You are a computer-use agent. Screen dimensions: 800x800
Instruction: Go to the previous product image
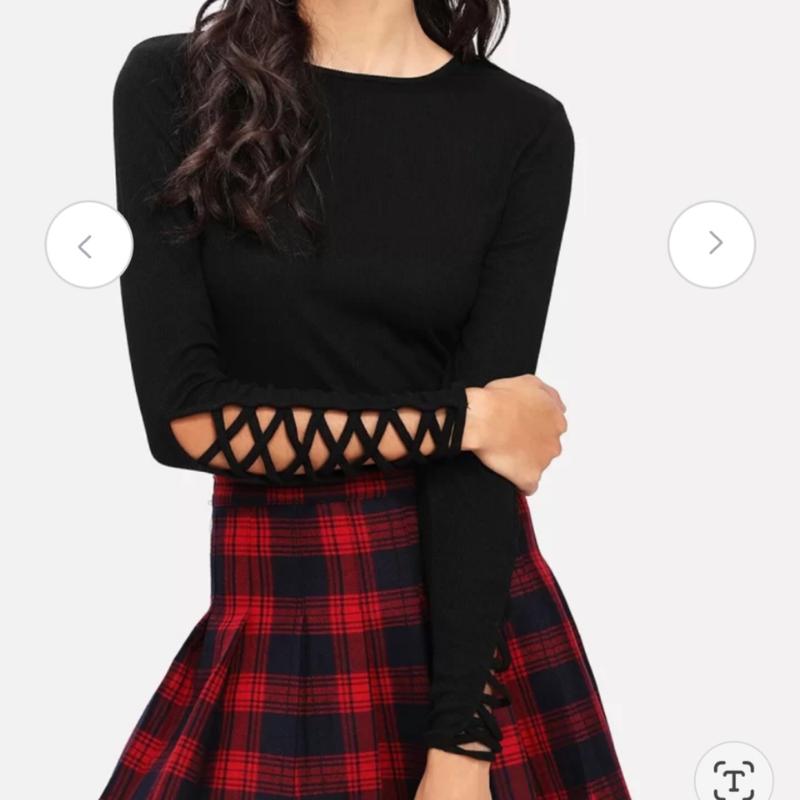pyautogui.click(x=88, y=245)
